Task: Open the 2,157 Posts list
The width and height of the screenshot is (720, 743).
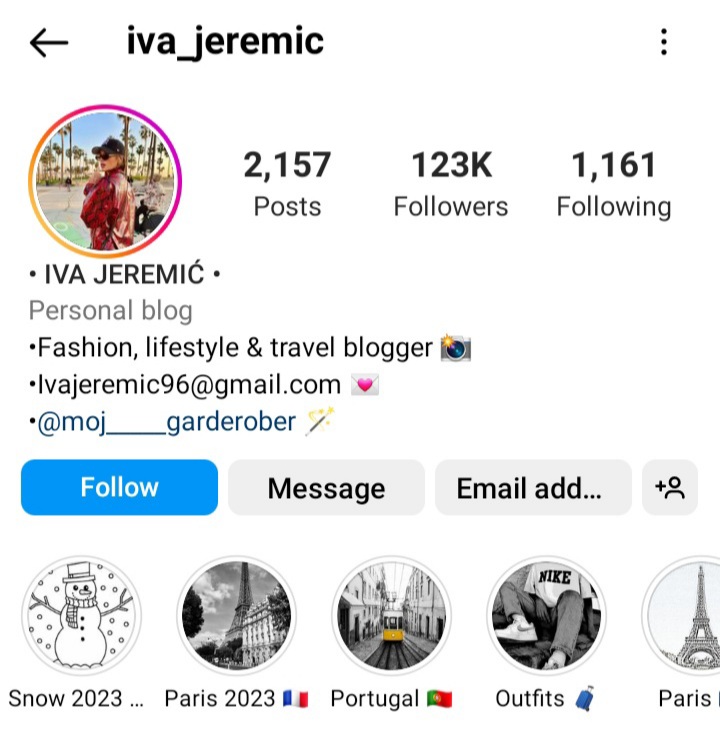Action: [287, 183]
